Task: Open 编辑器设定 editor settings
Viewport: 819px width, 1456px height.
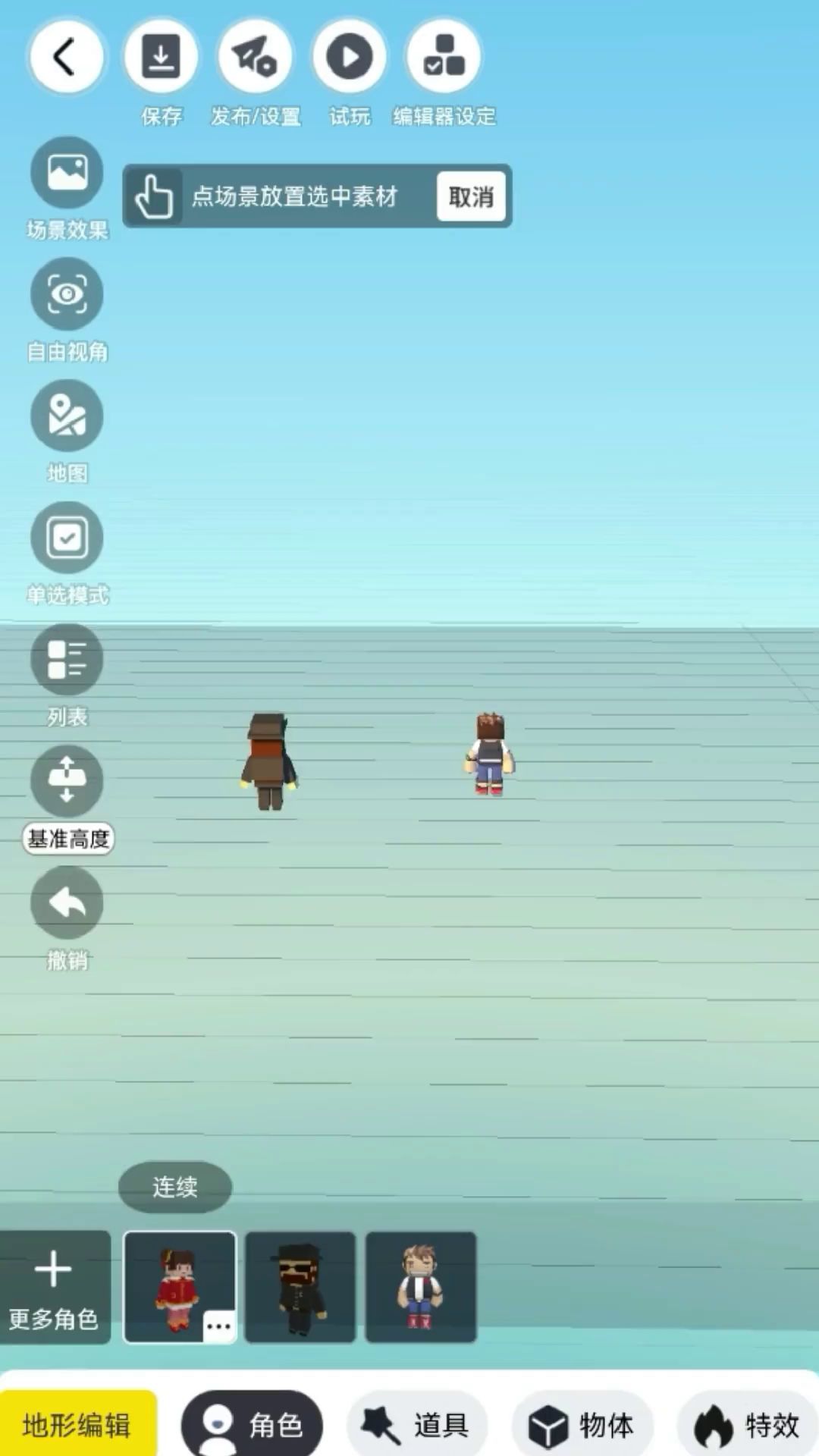Action: [x=444, y=57]
